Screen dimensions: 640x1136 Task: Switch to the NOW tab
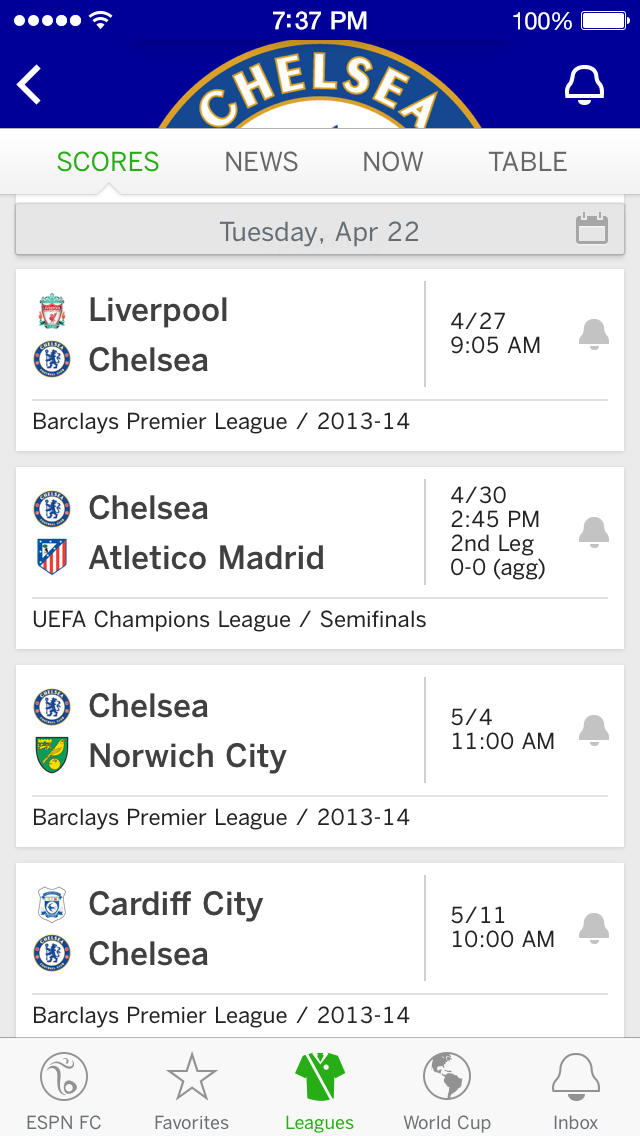pos(393,162)
